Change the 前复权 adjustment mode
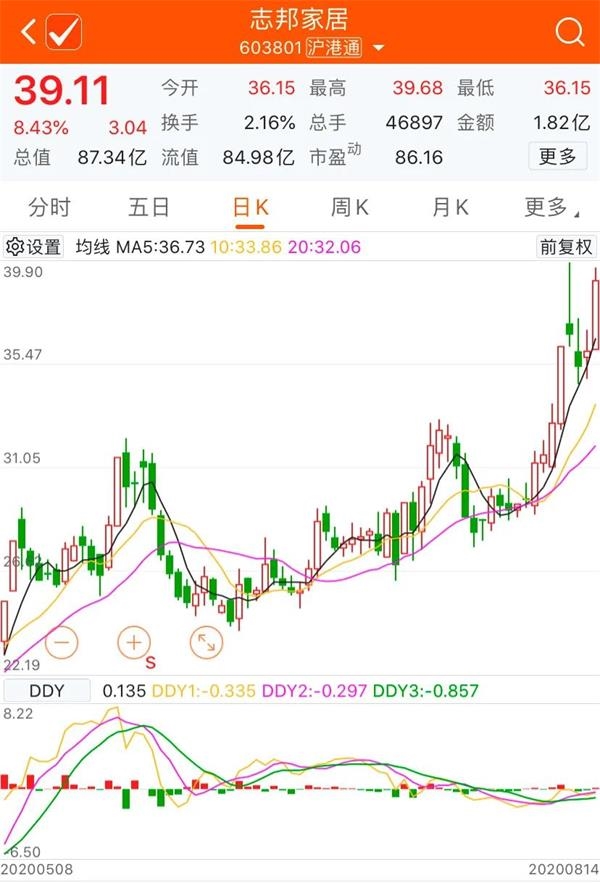The width and height of the screenshot is (600, 883). point(565,247)
